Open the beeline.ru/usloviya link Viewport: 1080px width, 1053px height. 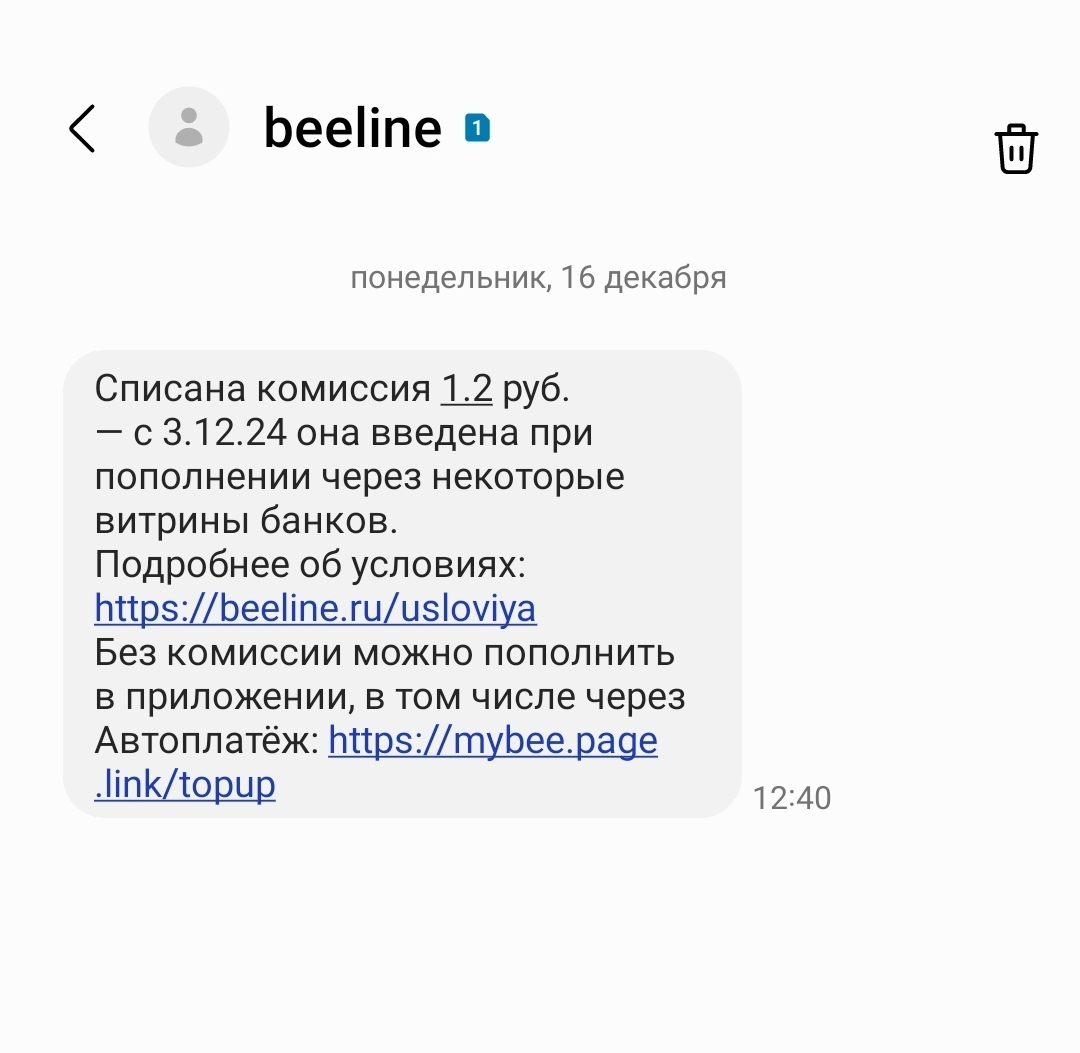tap(315, 609)
